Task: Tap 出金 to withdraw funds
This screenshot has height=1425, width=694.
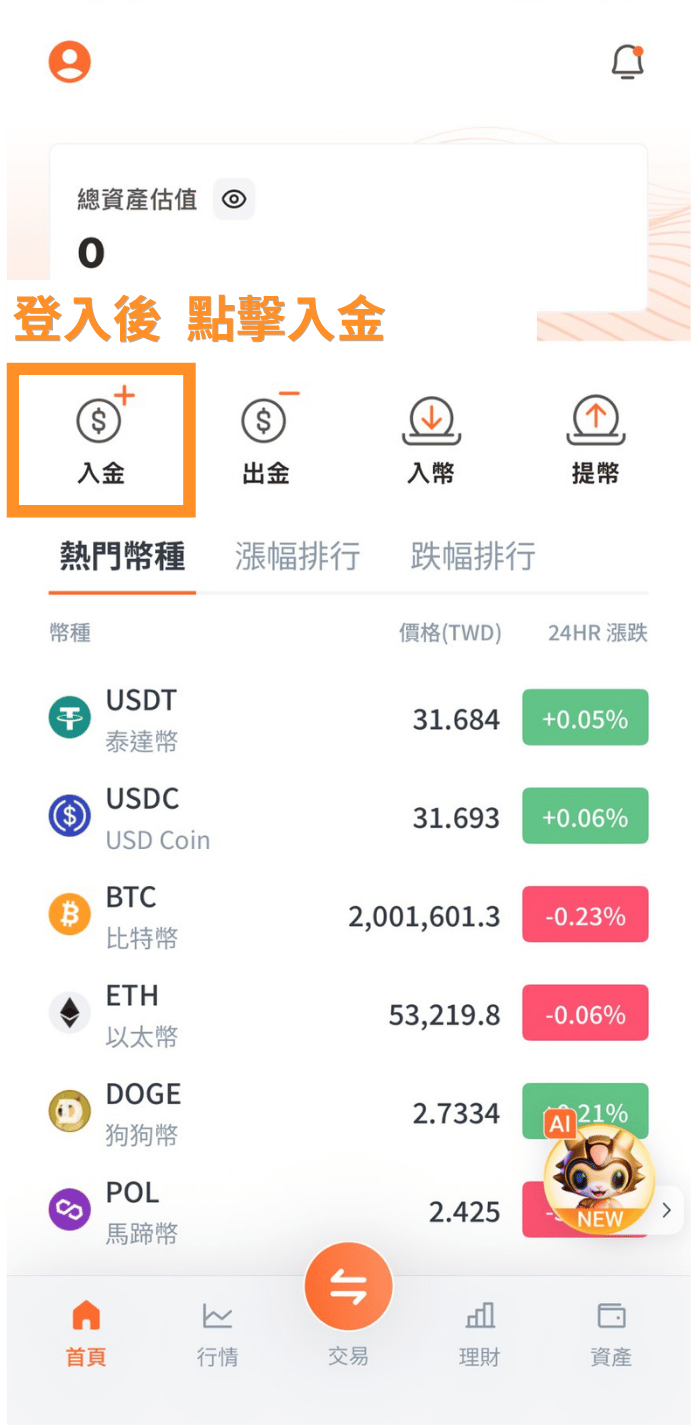Action: (x=266, y=438)
